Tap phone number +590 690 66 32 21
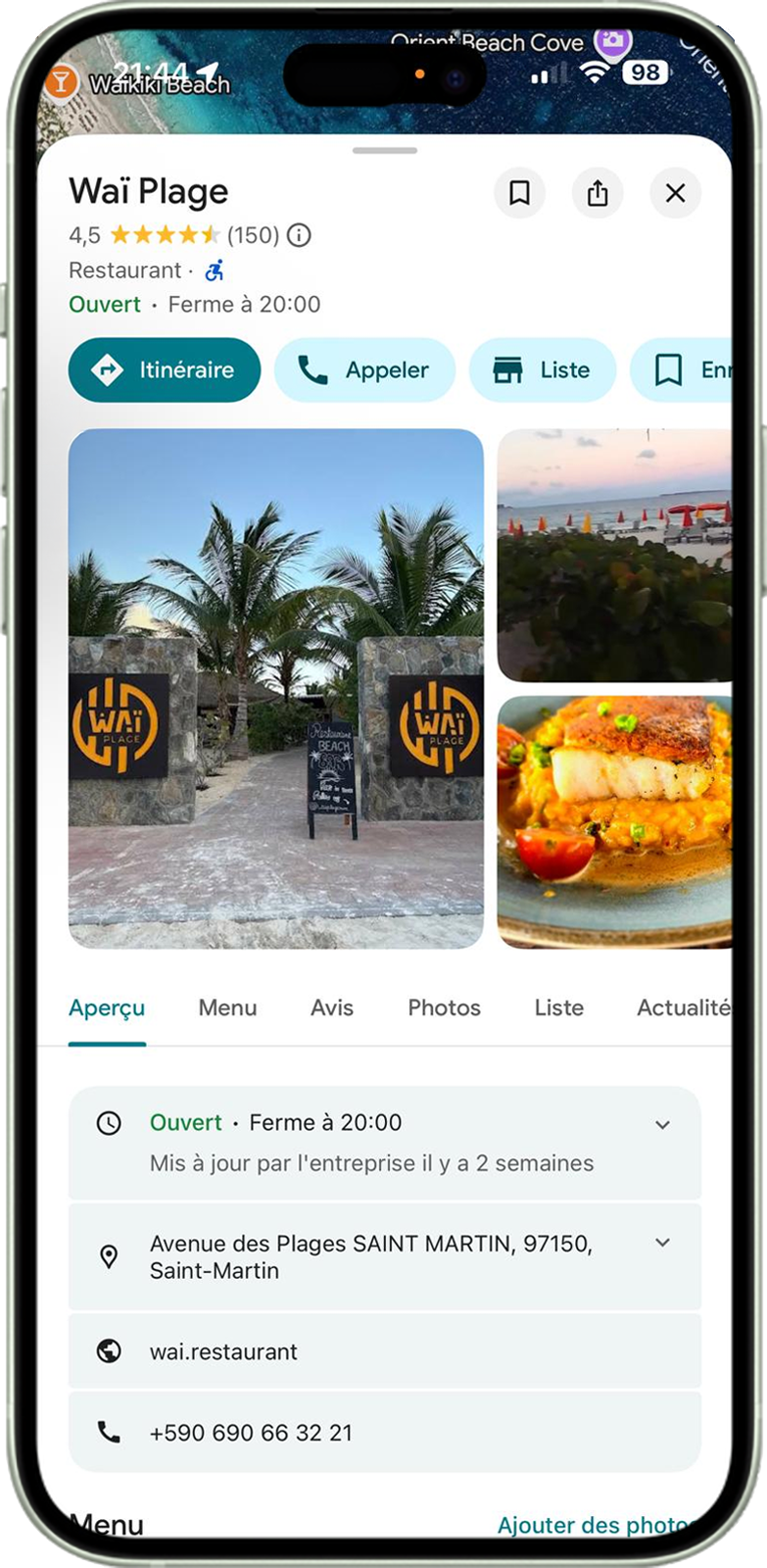Screen dimensions: 767x1568 251,1433
